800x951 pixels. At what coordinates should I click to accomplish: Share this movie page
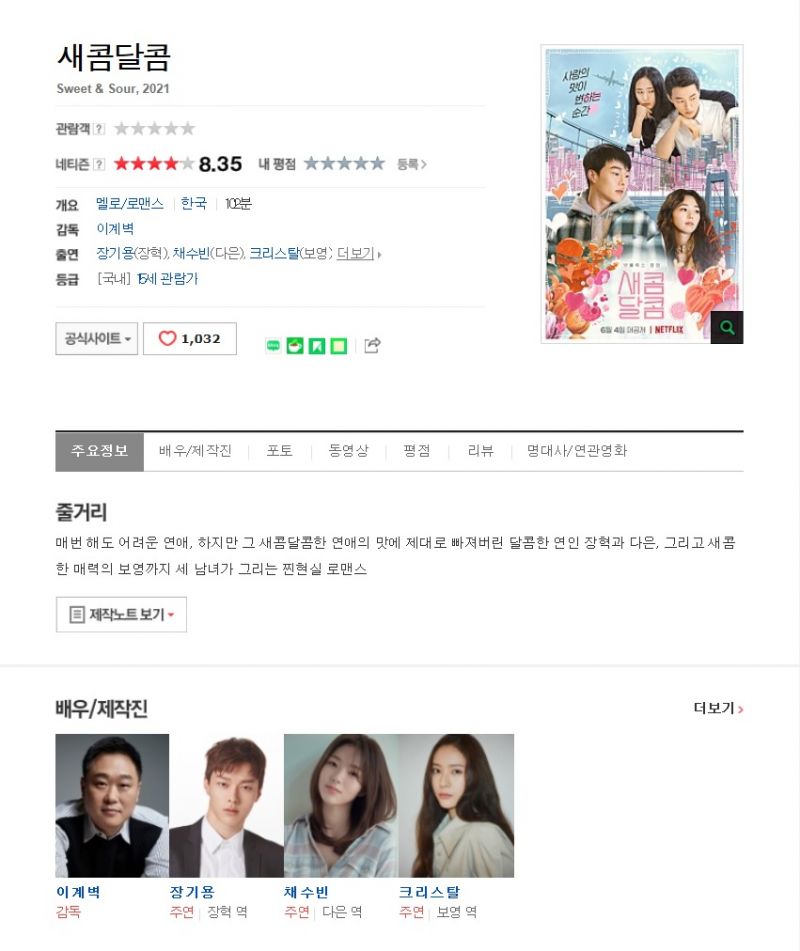(372, 346)
